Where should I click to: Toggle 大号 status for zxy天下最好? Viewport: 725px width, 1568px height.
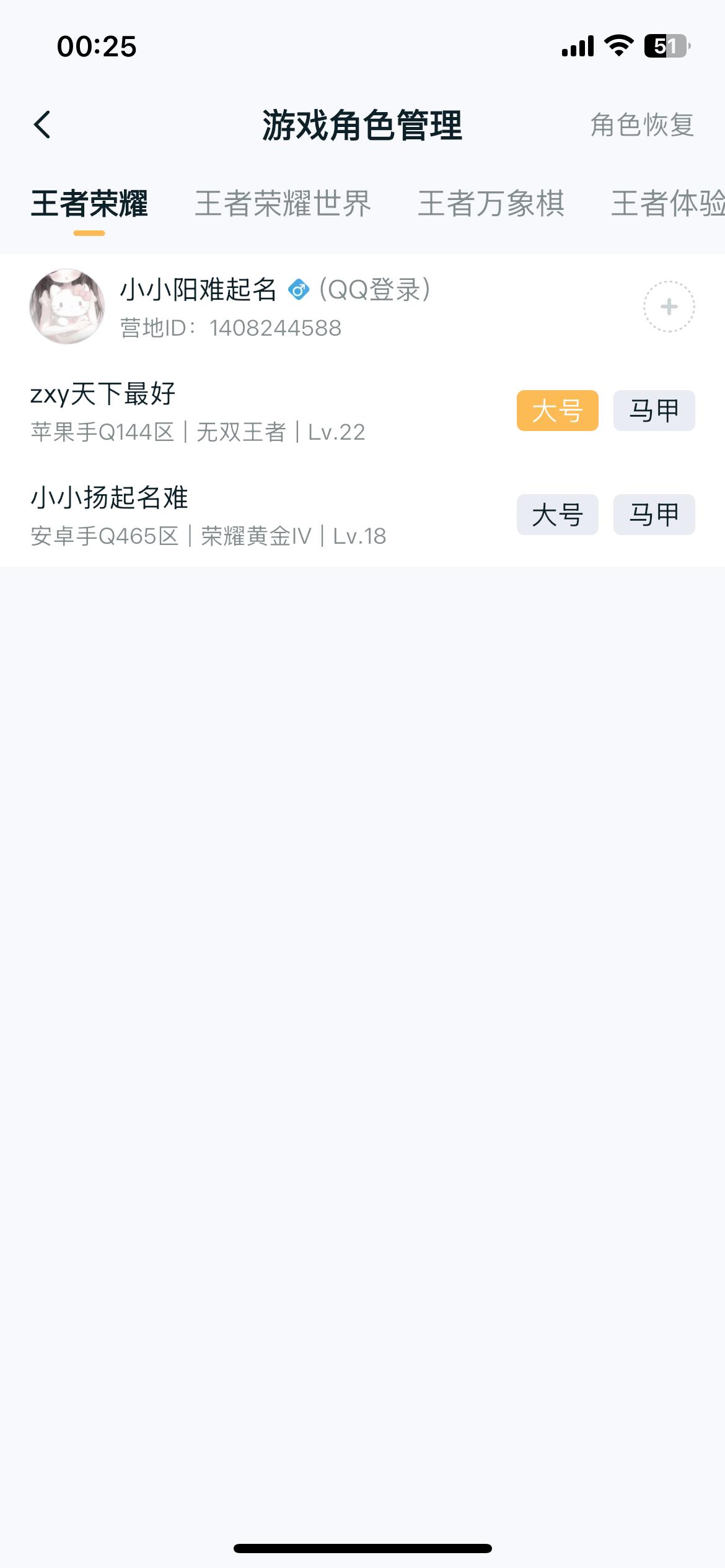[x=557, y=409]
